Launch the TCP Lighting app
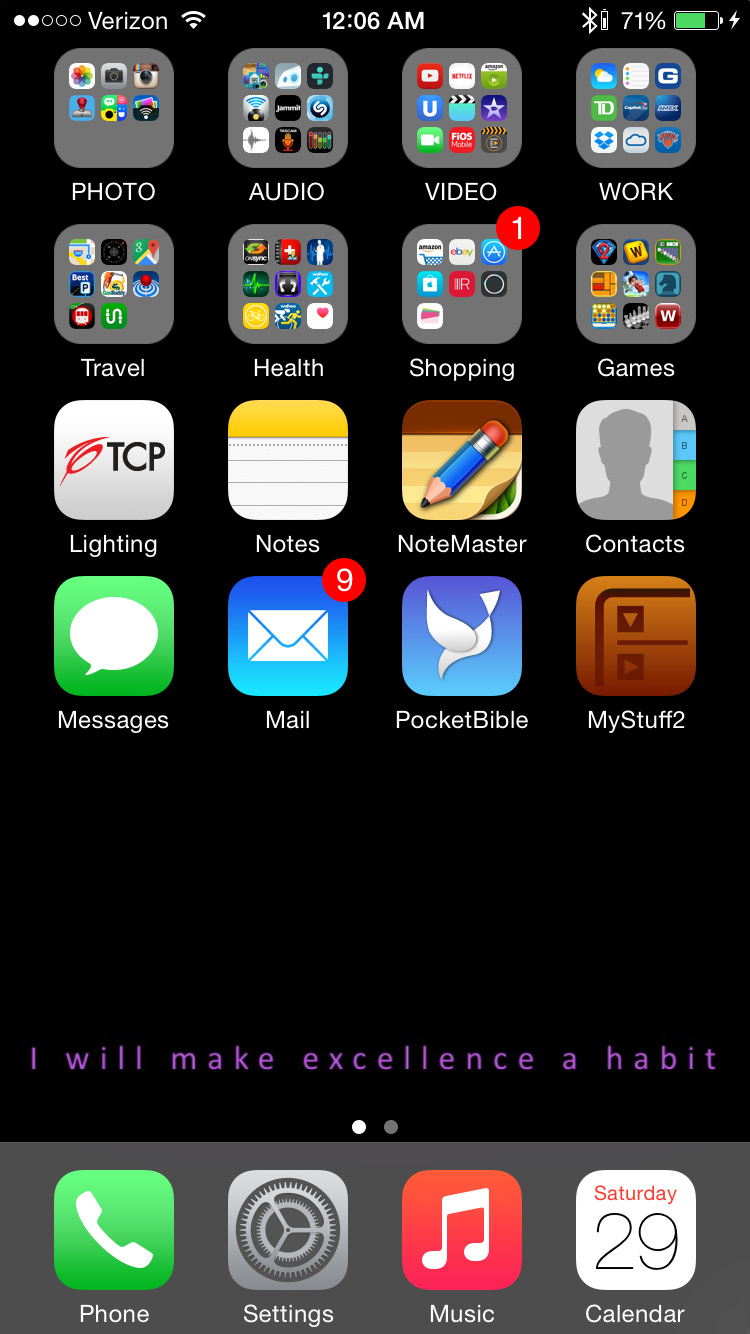Image resolution: width=750 pixels, height=1334 pixels. (x=114, y=460)
